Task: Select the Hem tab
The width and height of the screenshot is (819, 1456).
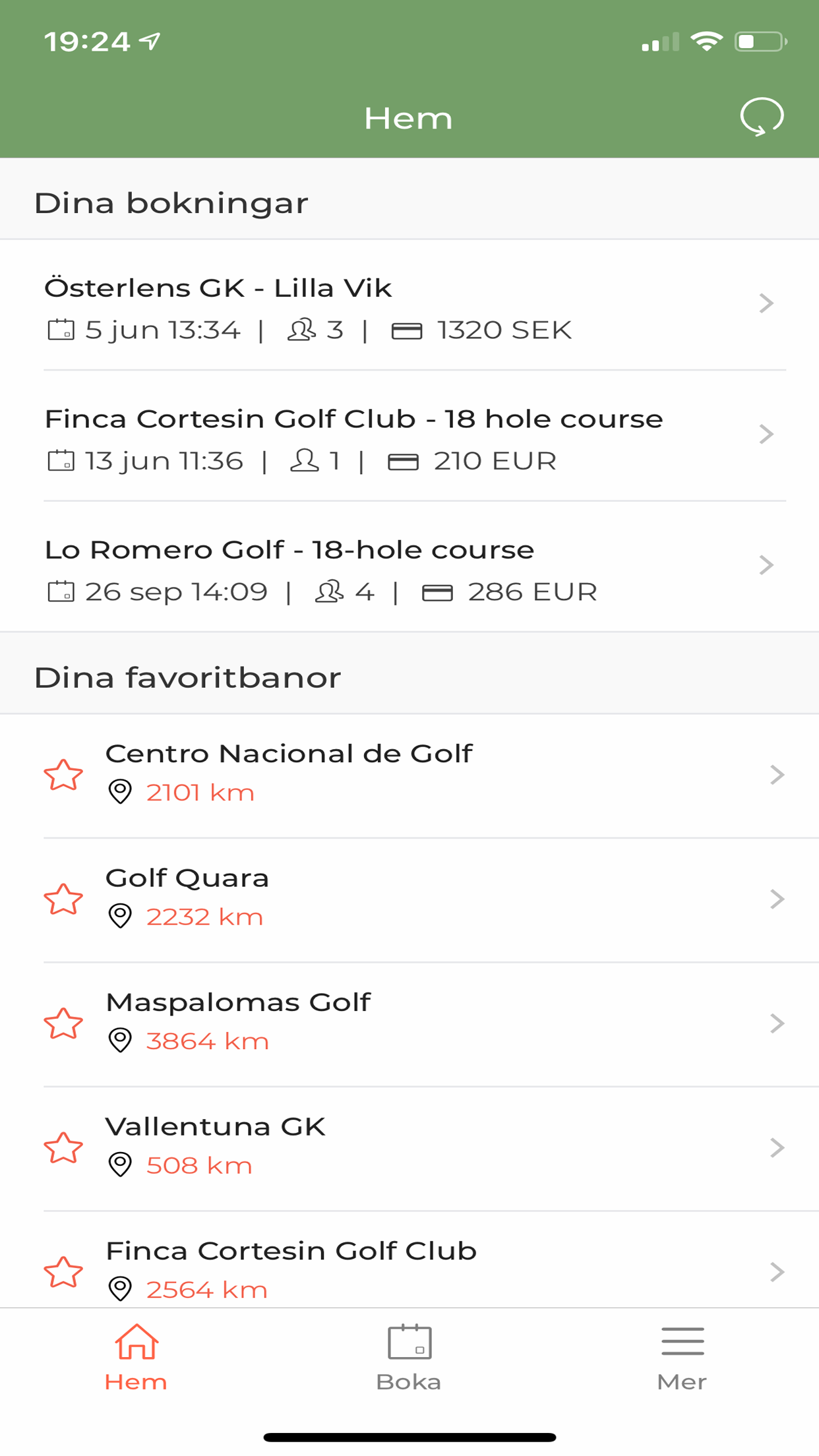Action: (x=136, y=1358)
